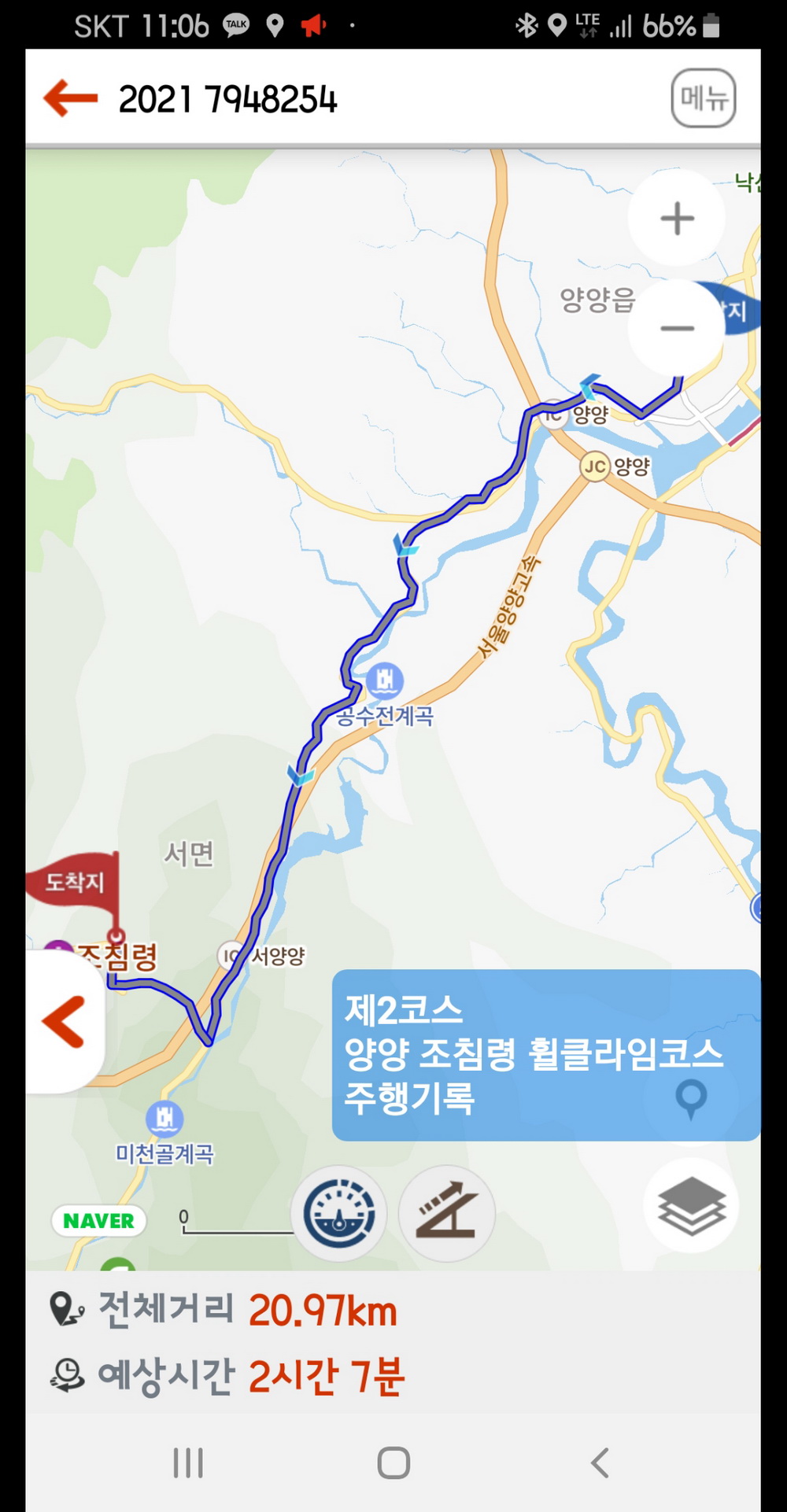This screenshot has height=1512, width=787.
Task: Tap the 도착지 destination flag marker
Action: [x=76, y=883]
